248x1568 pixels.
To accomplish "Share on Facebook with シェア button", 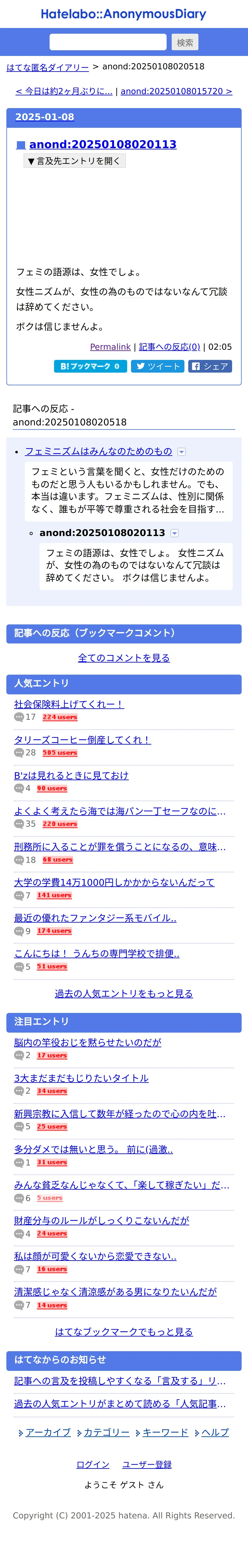I will (210, 366).
